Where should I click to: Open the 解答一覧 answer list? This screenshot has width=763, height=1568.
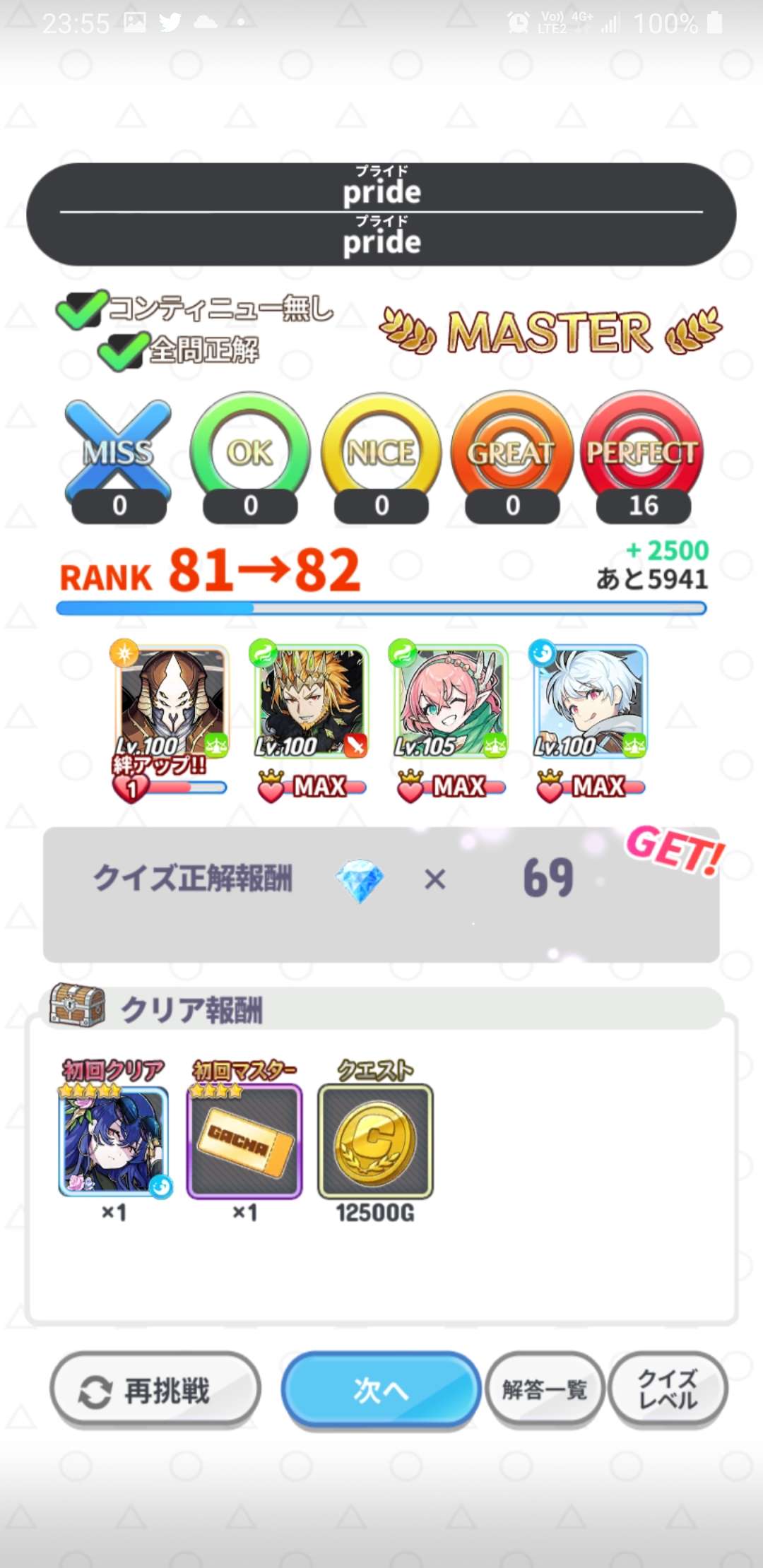coord(544,1391)
